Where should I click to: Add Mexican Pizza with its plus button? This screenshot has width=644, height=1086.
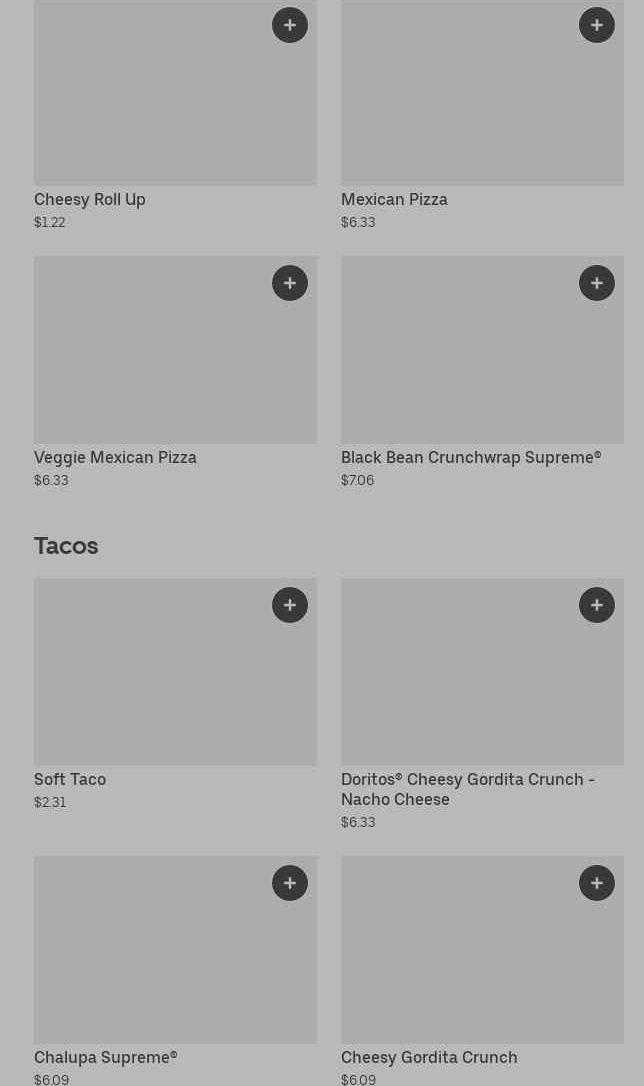[597, 25]
